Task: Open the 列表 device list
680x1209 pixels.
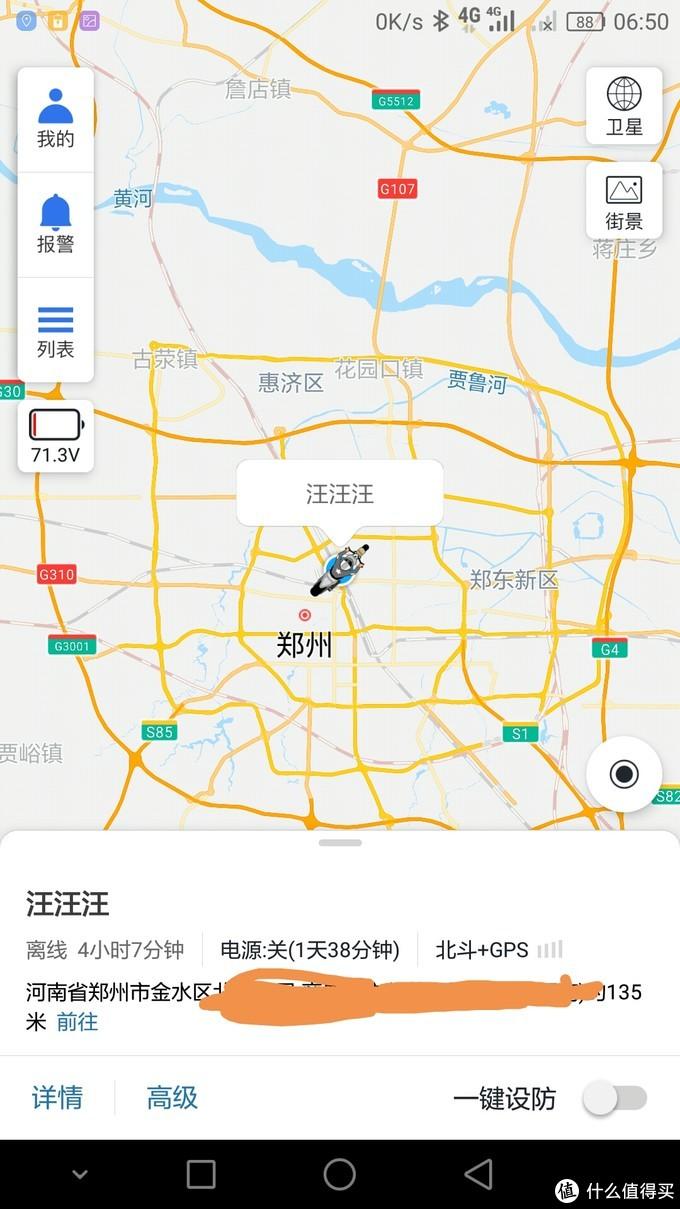Action: click(x=56, y=331)
